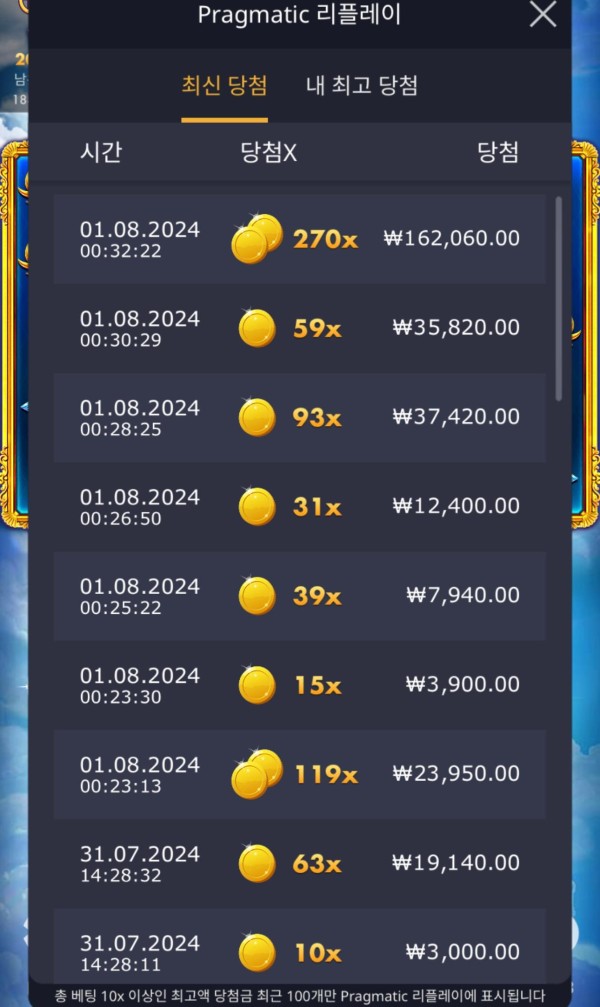Play the 93x win for ₩37,420.00
600x1007 pixels.
point(300,417)
